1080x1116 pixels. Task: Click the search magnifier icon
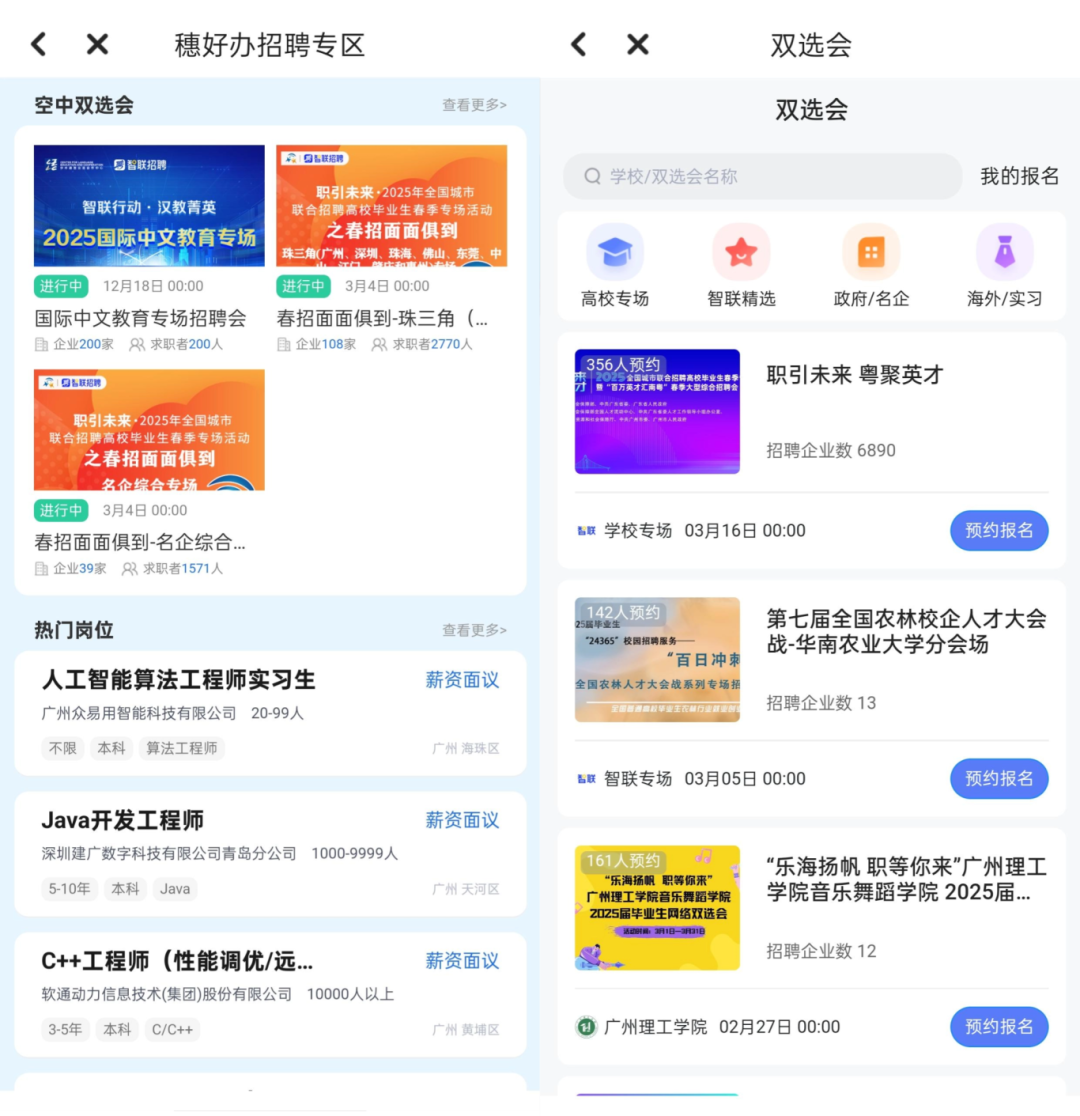click(x=592, y=177)
